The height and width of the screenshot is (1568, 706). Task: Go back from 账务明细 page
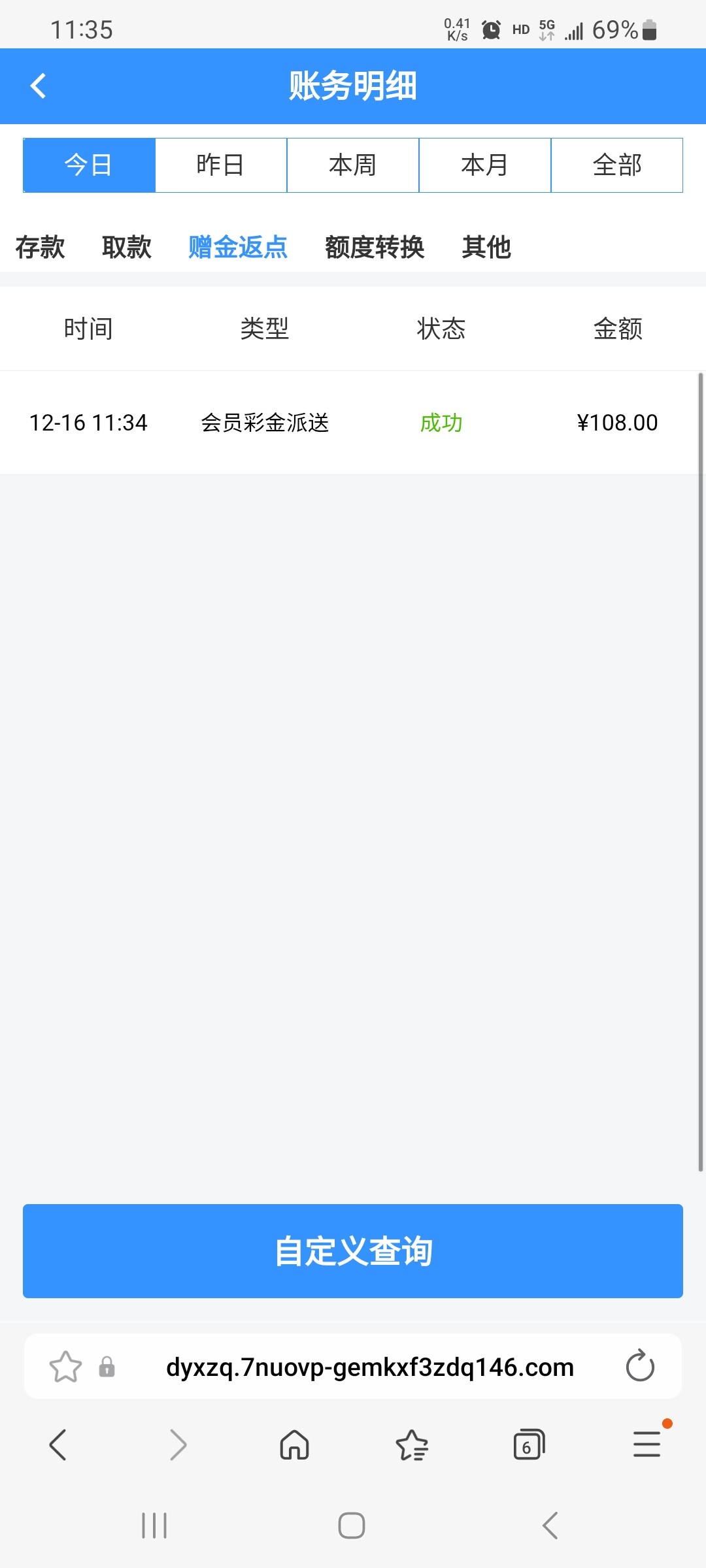click(x=39, y=86)
